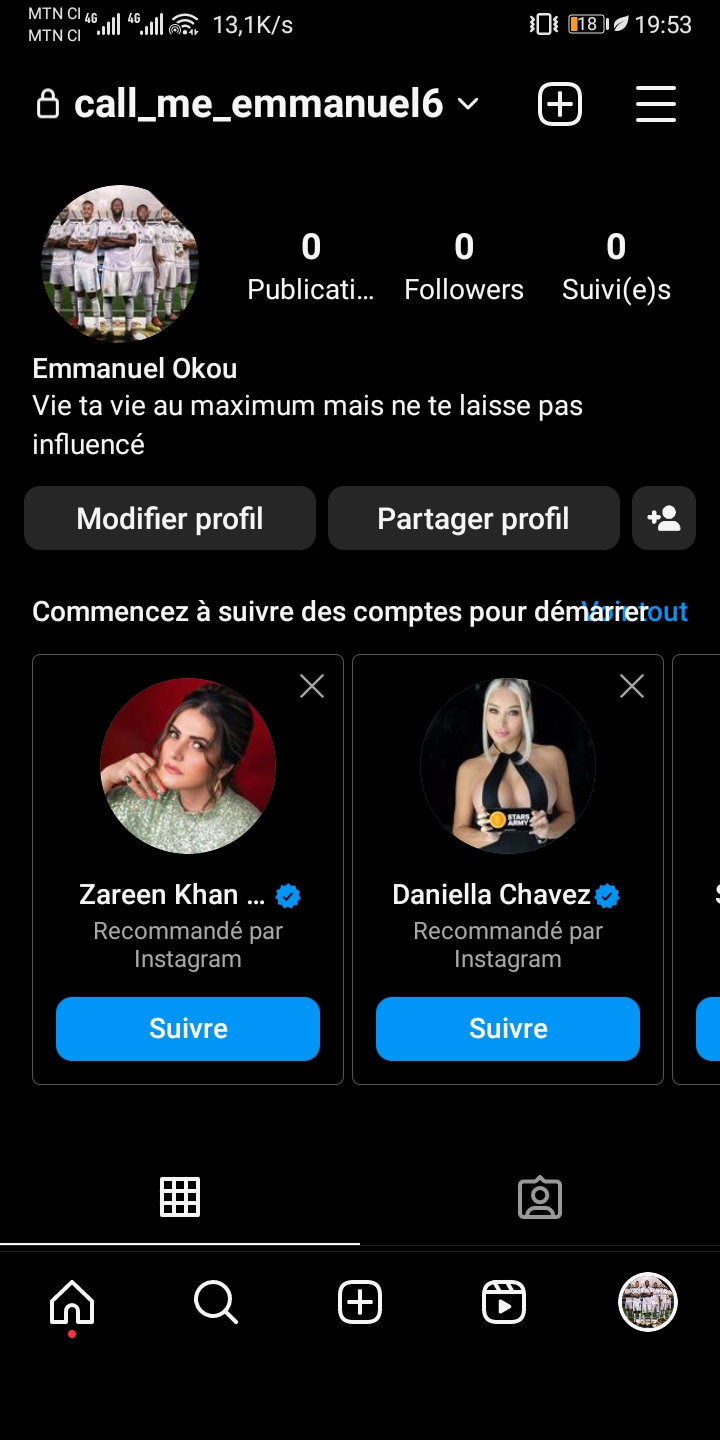
Task: View the Suivi(e)s following list
Action: tap(616, 267)
